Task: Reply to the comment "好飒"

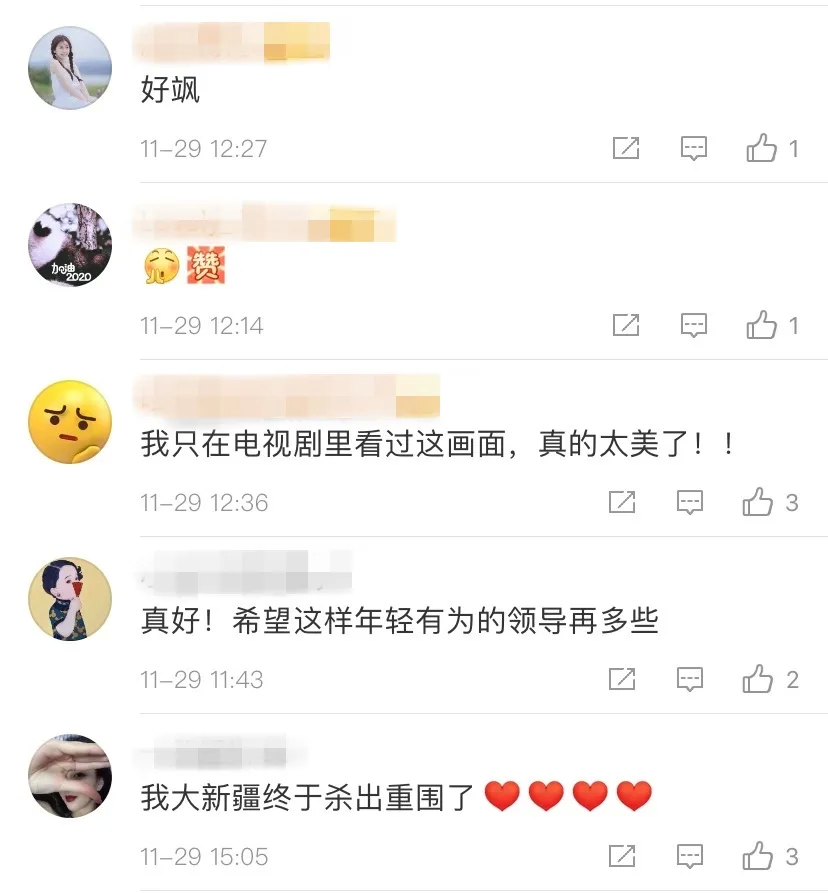Action: [693, 149]
